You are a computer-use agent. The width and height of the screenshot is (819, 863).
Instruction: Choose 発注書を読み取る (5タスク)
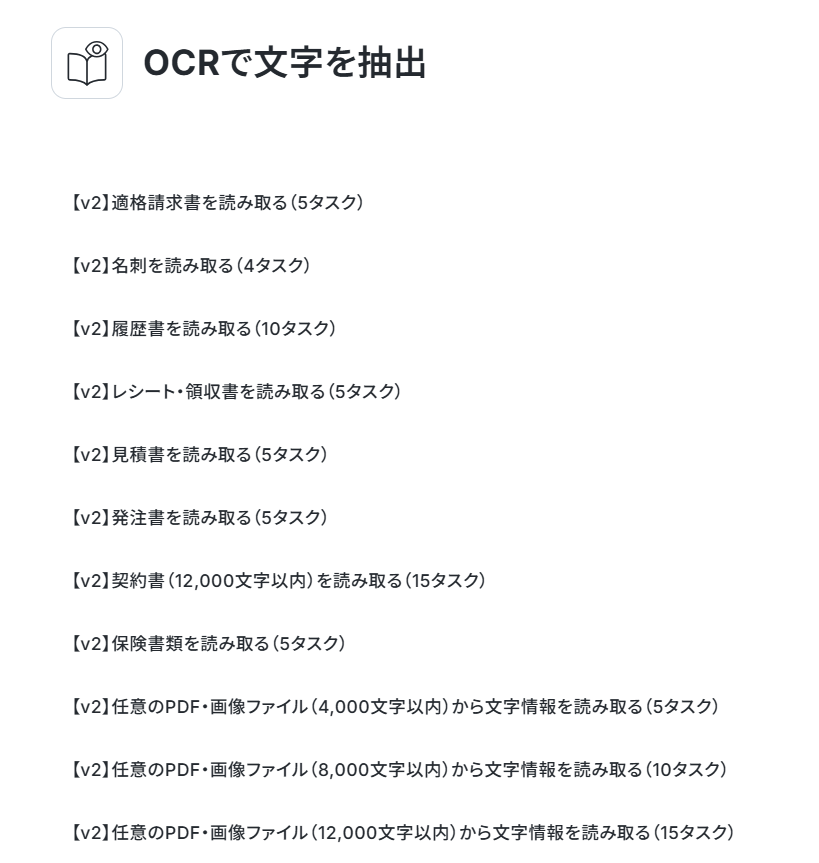click(199, 518)
